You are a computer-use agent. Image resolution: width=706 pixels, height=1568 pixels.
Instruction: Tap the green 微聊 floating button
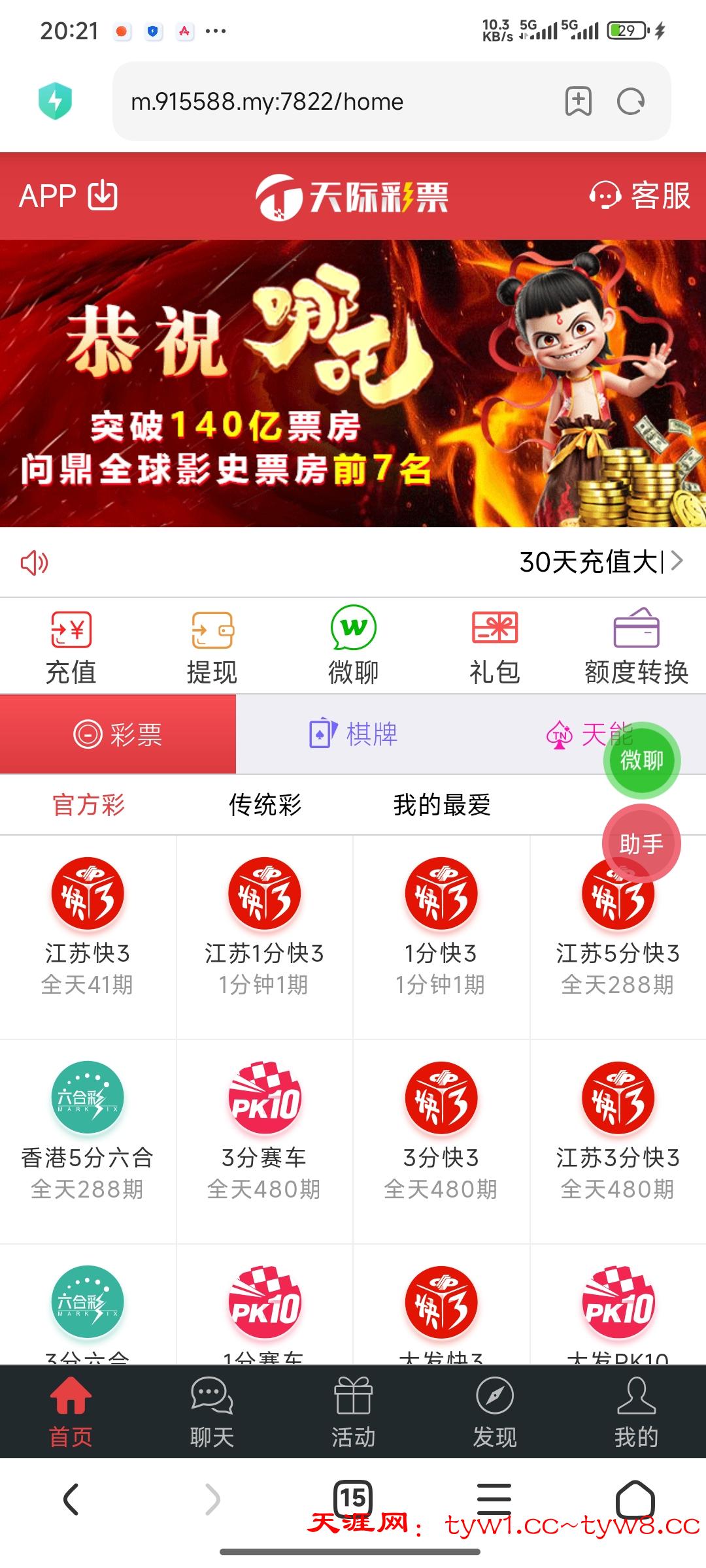point(641,760)
